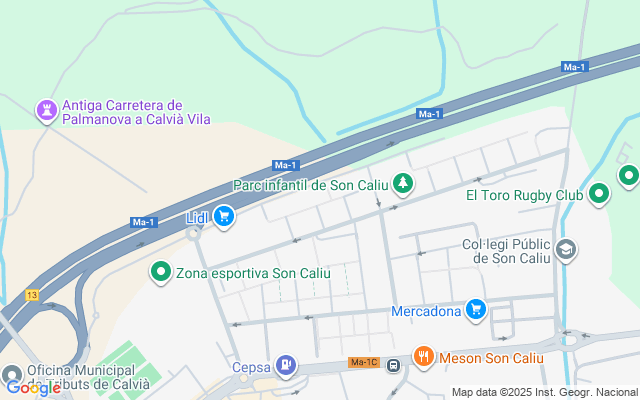Select Parc infantil de Son Caliu marker
The image size is (640, 400).
pos(402,184)
